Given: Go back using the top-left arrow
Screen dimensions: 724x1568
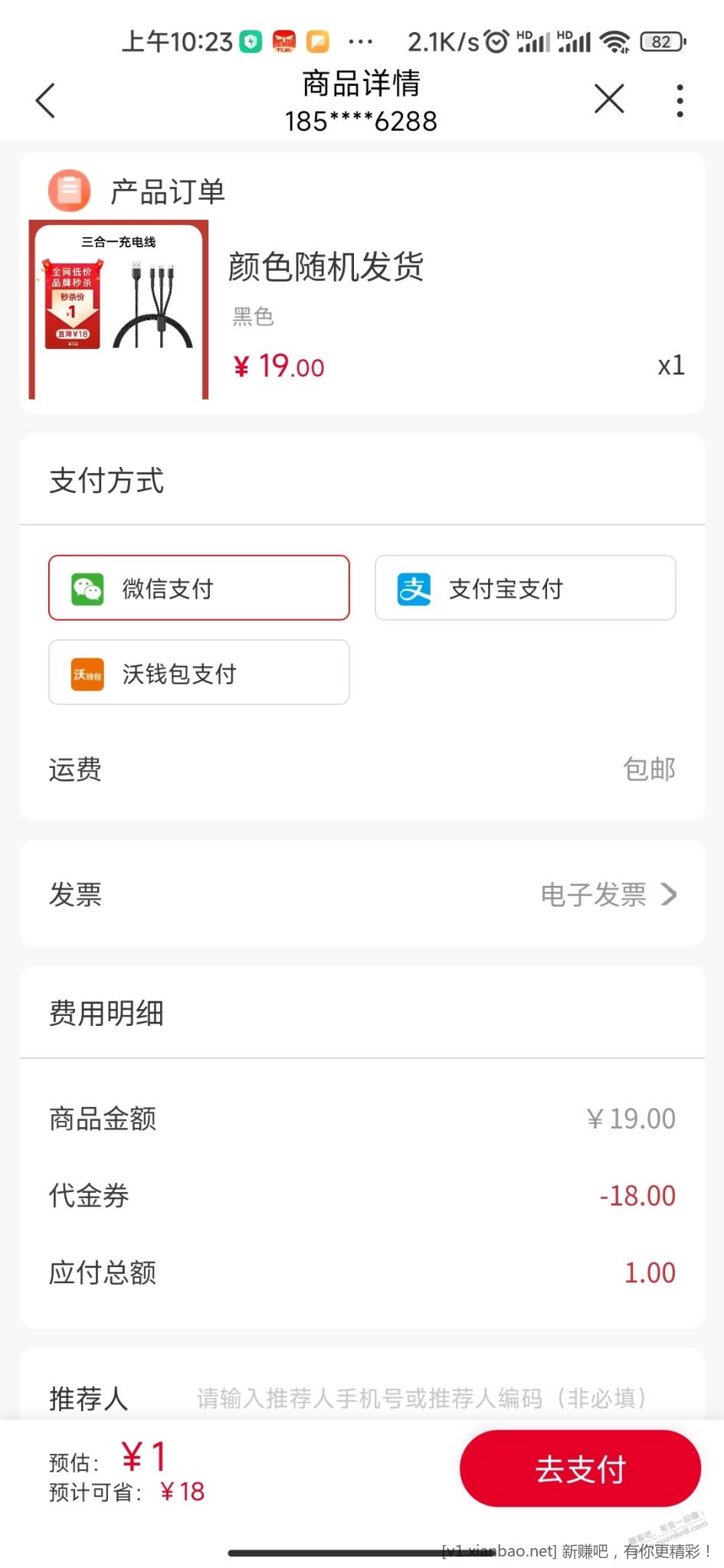Looking at the screenshot, I should pos(46,100).
